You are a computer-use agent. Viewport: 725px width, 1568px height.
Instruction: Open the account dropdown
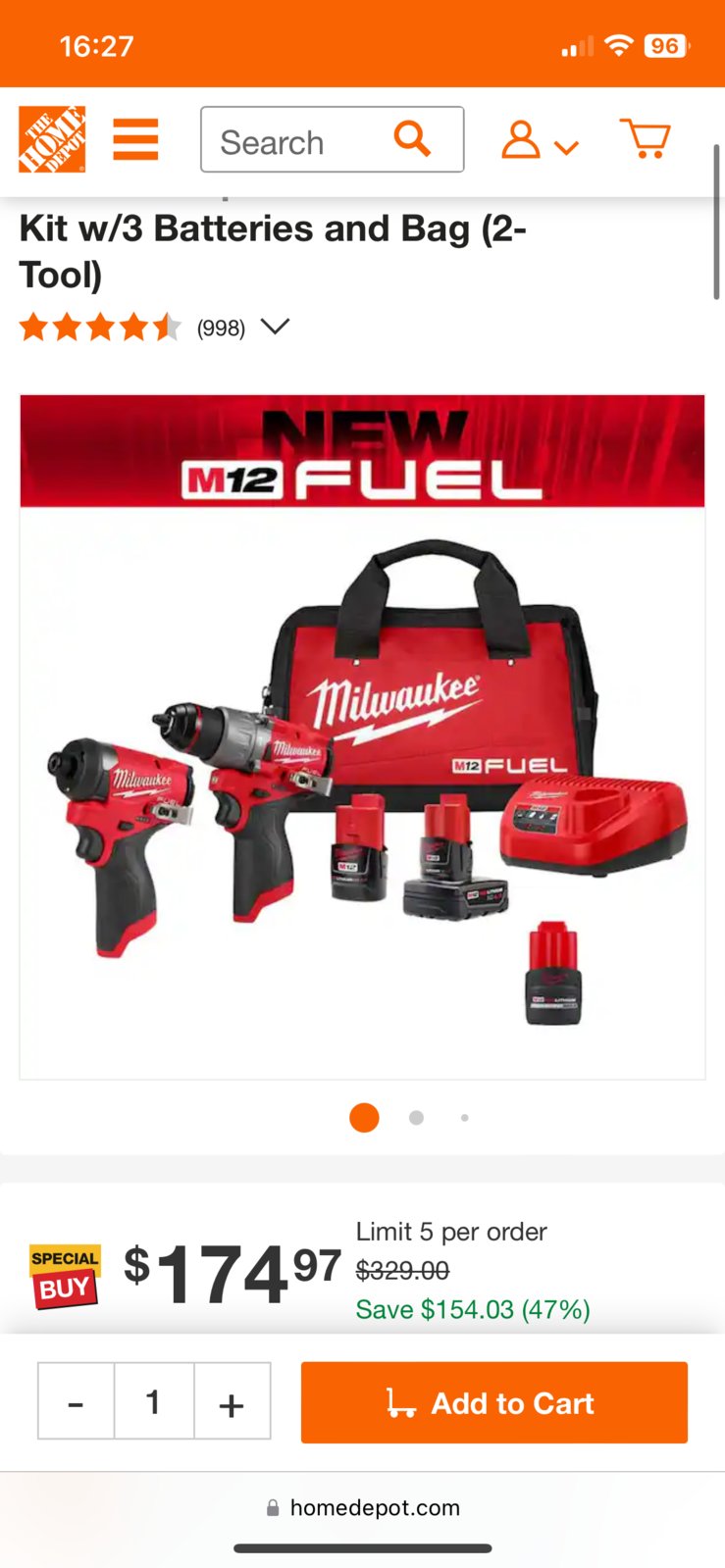click(539, 140)
